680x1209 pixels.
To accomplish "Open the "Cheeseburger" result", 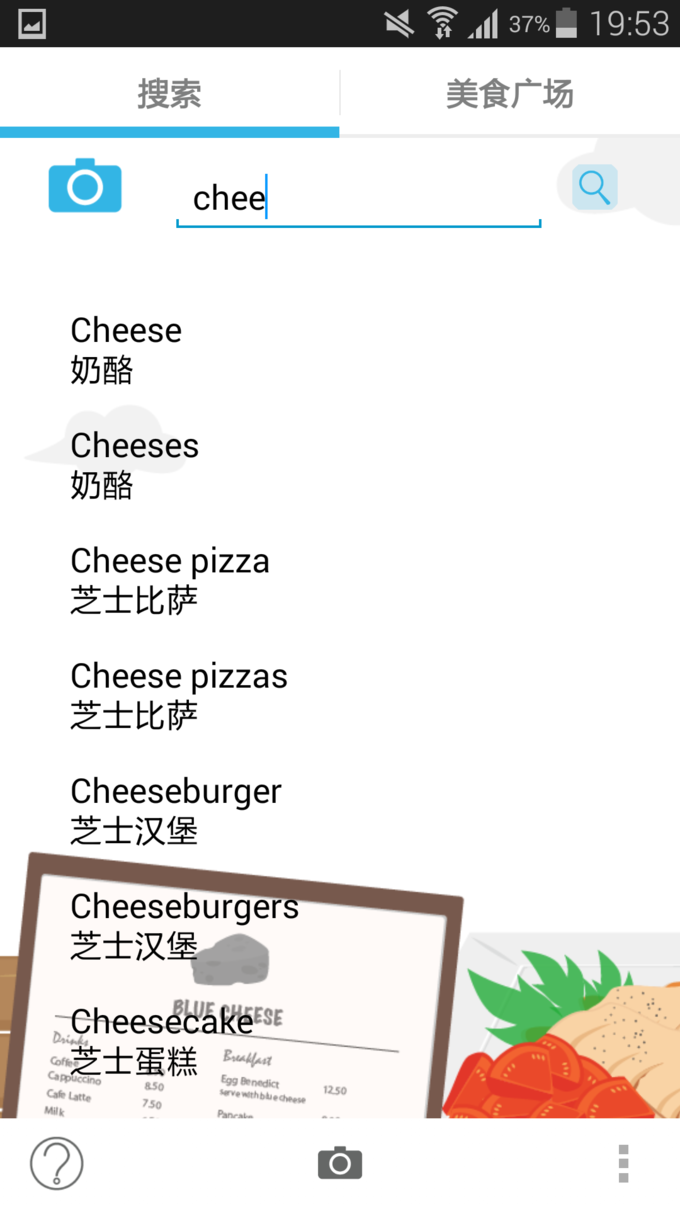I will coord(176,810).
